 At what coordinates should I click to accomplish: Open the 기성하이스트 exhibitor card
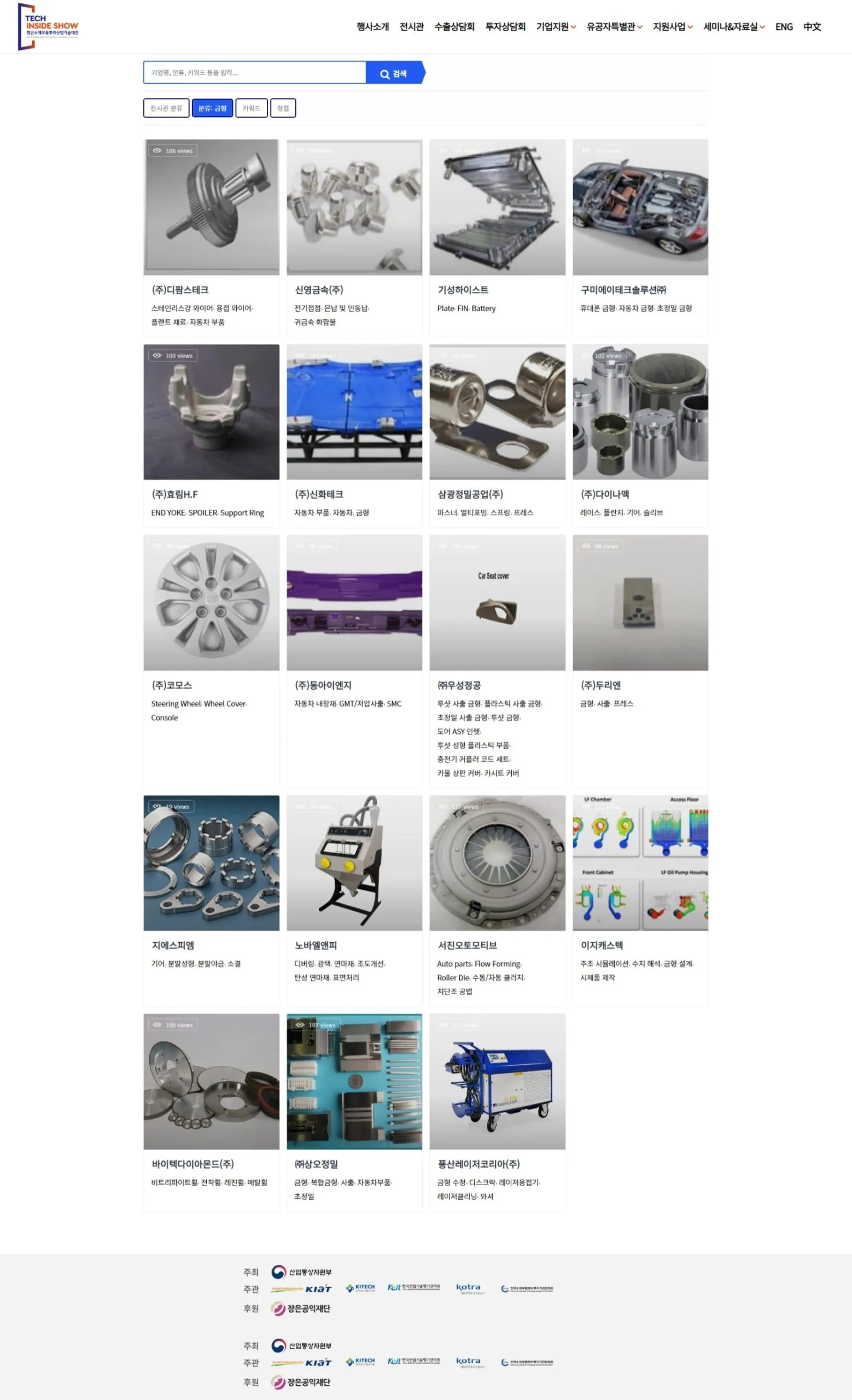point(498,238)
